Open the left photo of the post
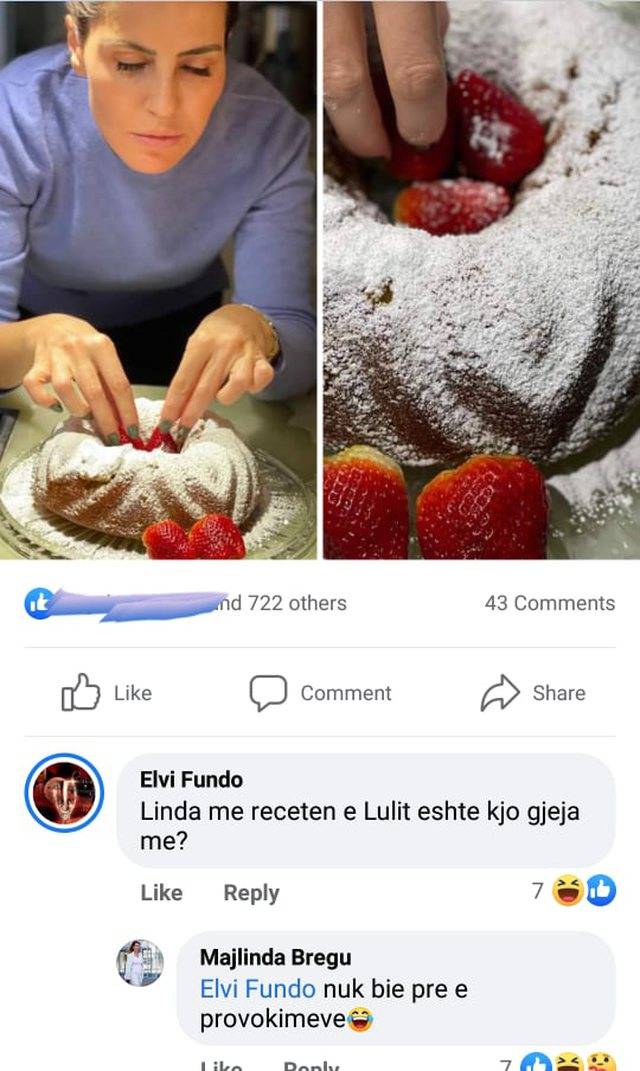The height and width of the screenshot is (1071, 640). 158,280
